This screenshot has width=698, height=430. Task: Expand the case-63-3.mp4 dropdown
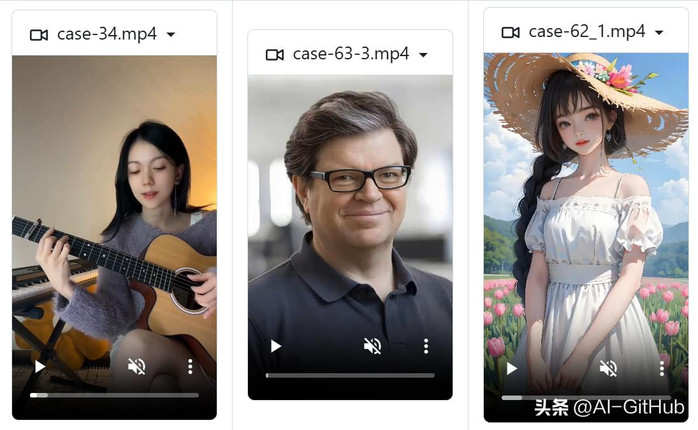pos(423,54)
